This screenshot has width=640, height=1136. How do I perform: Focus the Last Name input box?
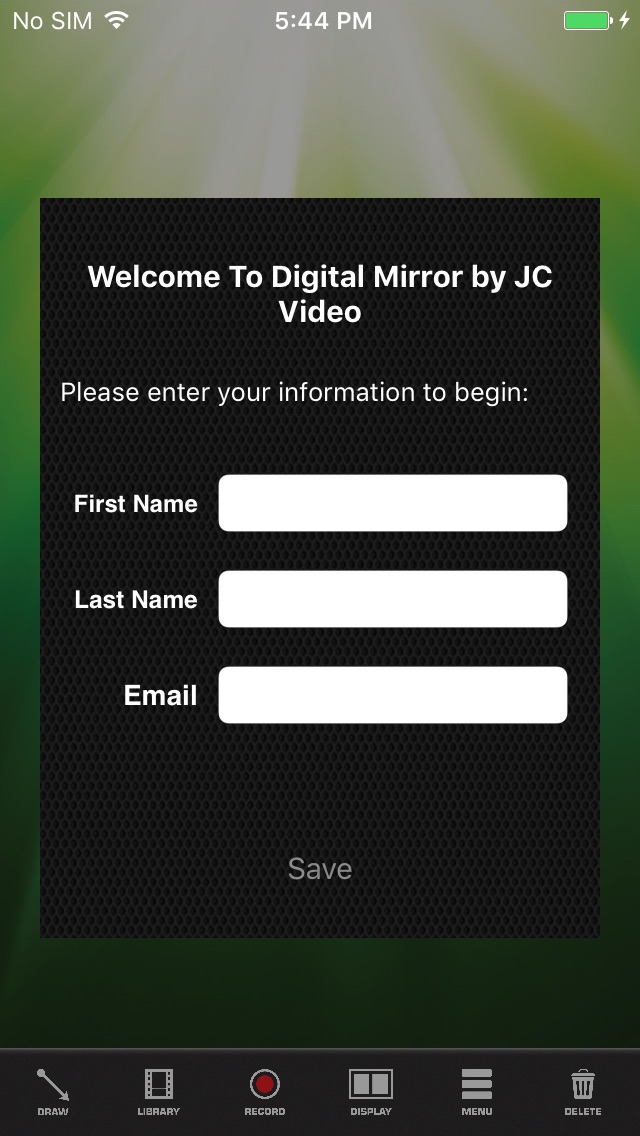(x=392, y=599)
